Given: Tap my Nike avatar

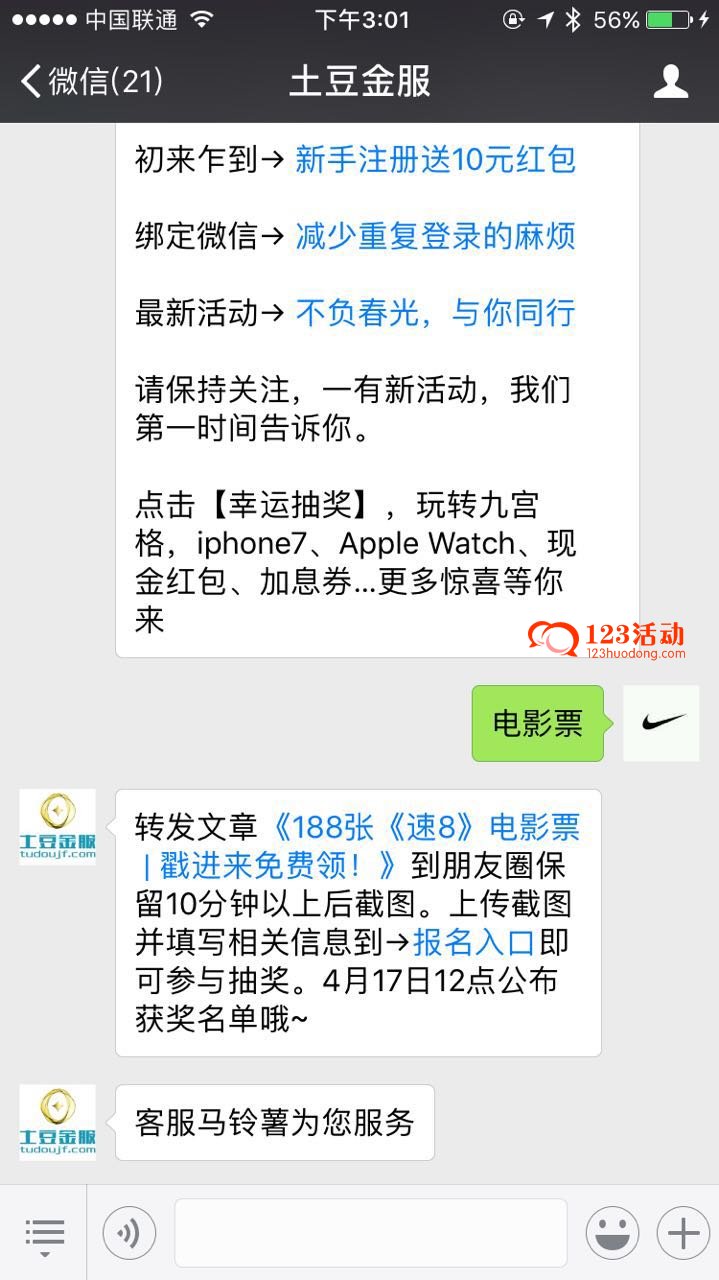Looking at the screenshot, I should (660, 723).
